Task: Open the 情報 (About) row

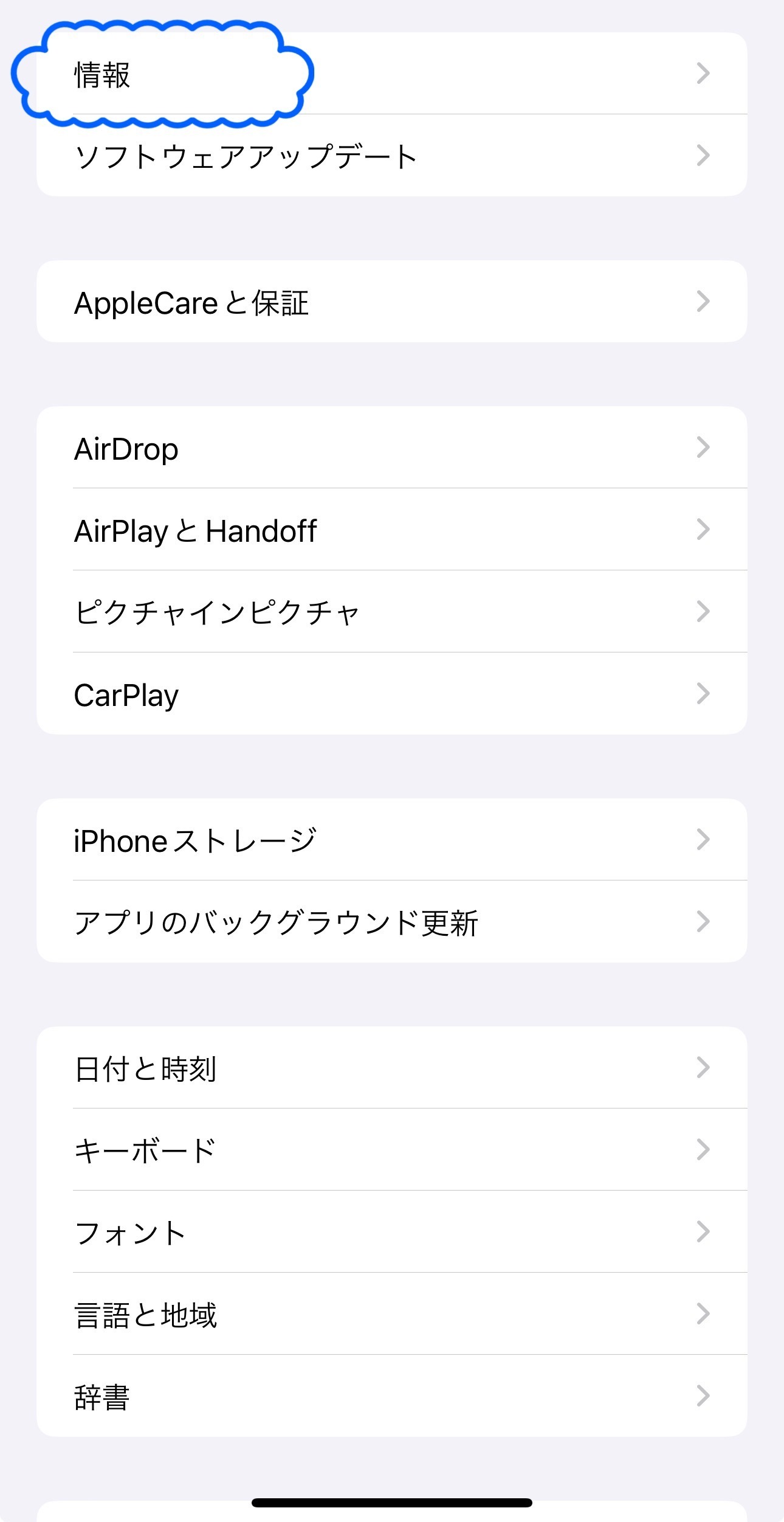Action: 391,74
